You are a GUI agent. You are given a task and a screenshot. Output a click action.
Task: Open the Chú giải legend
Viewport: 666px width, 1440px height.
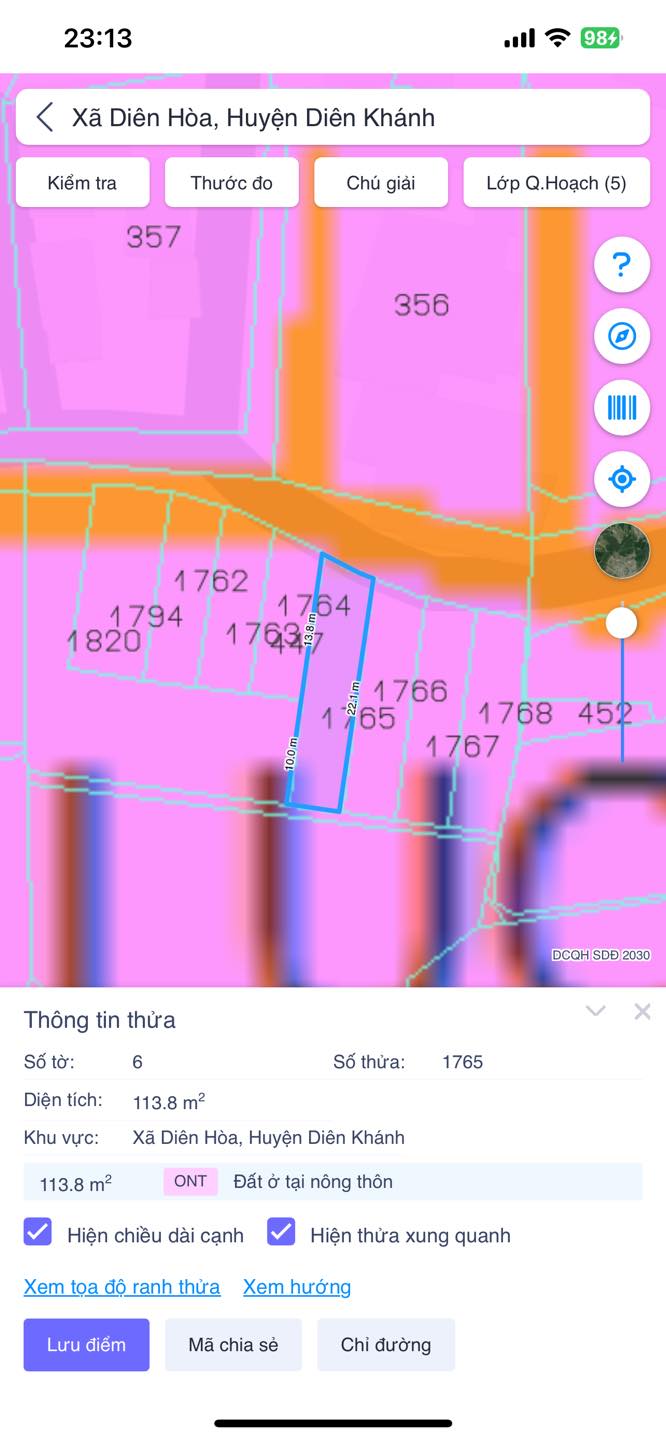(x=381, y=183)
